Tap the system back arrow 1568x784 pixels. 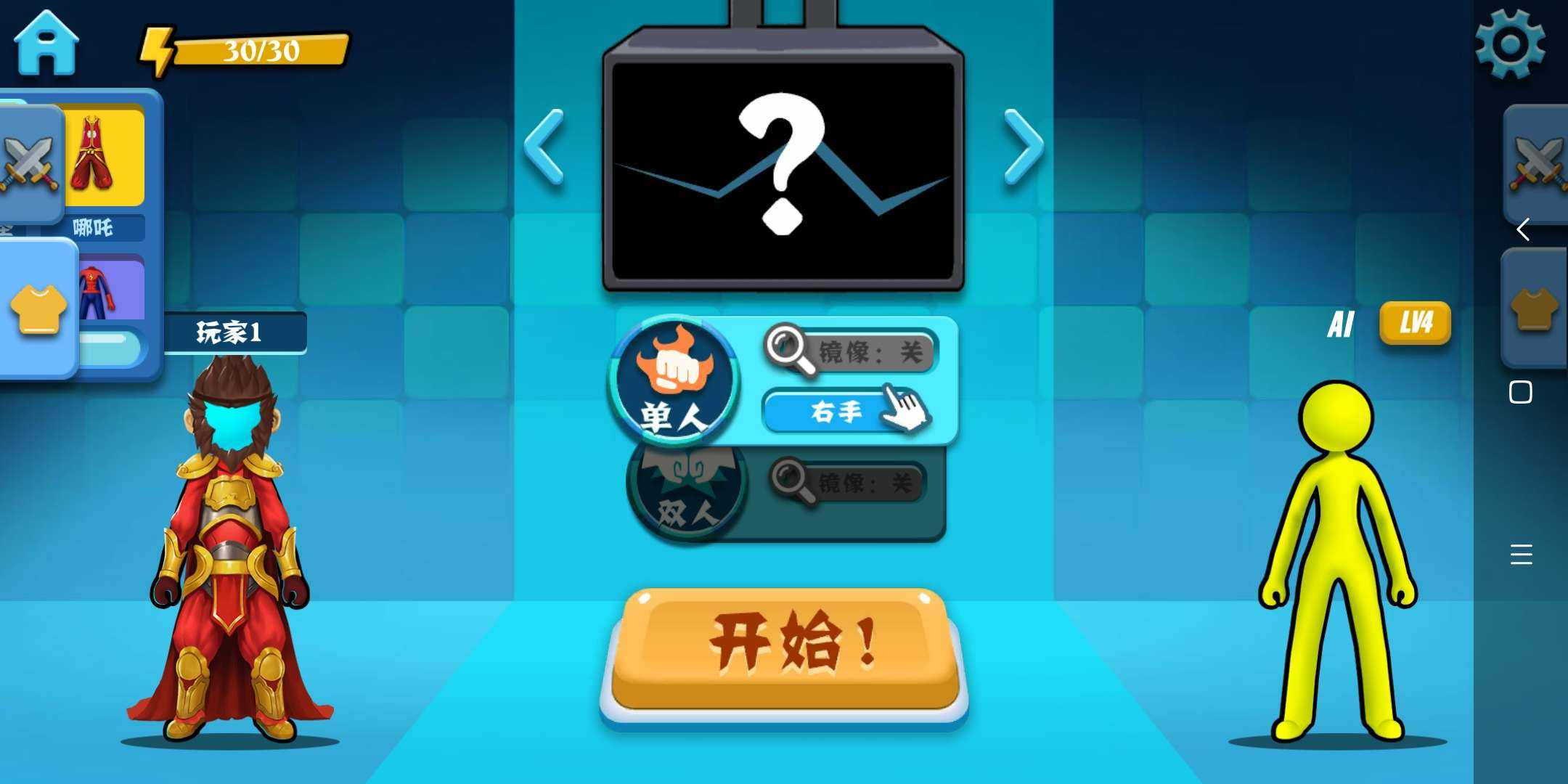pyautogui.click(x=1522, y=229)
